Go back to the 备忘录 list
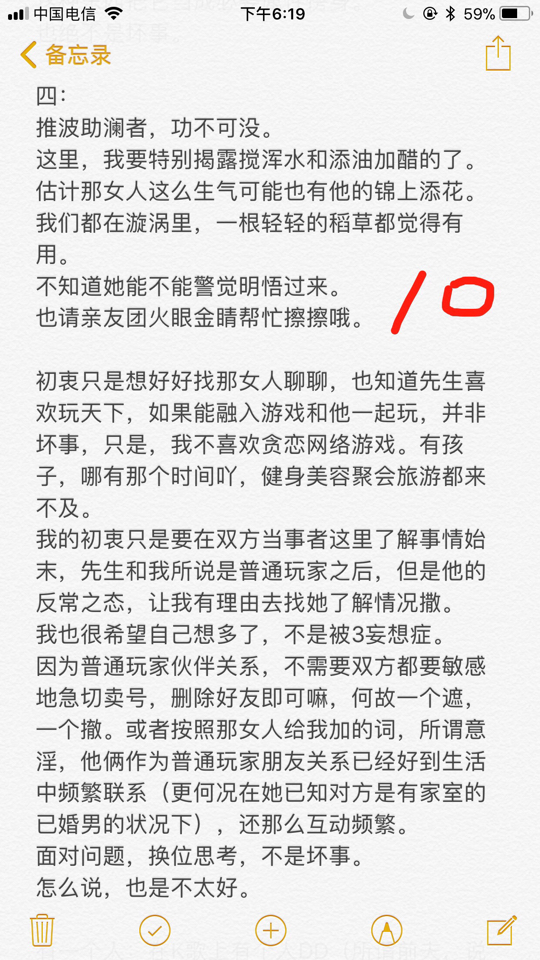 [x=66, y=55]
